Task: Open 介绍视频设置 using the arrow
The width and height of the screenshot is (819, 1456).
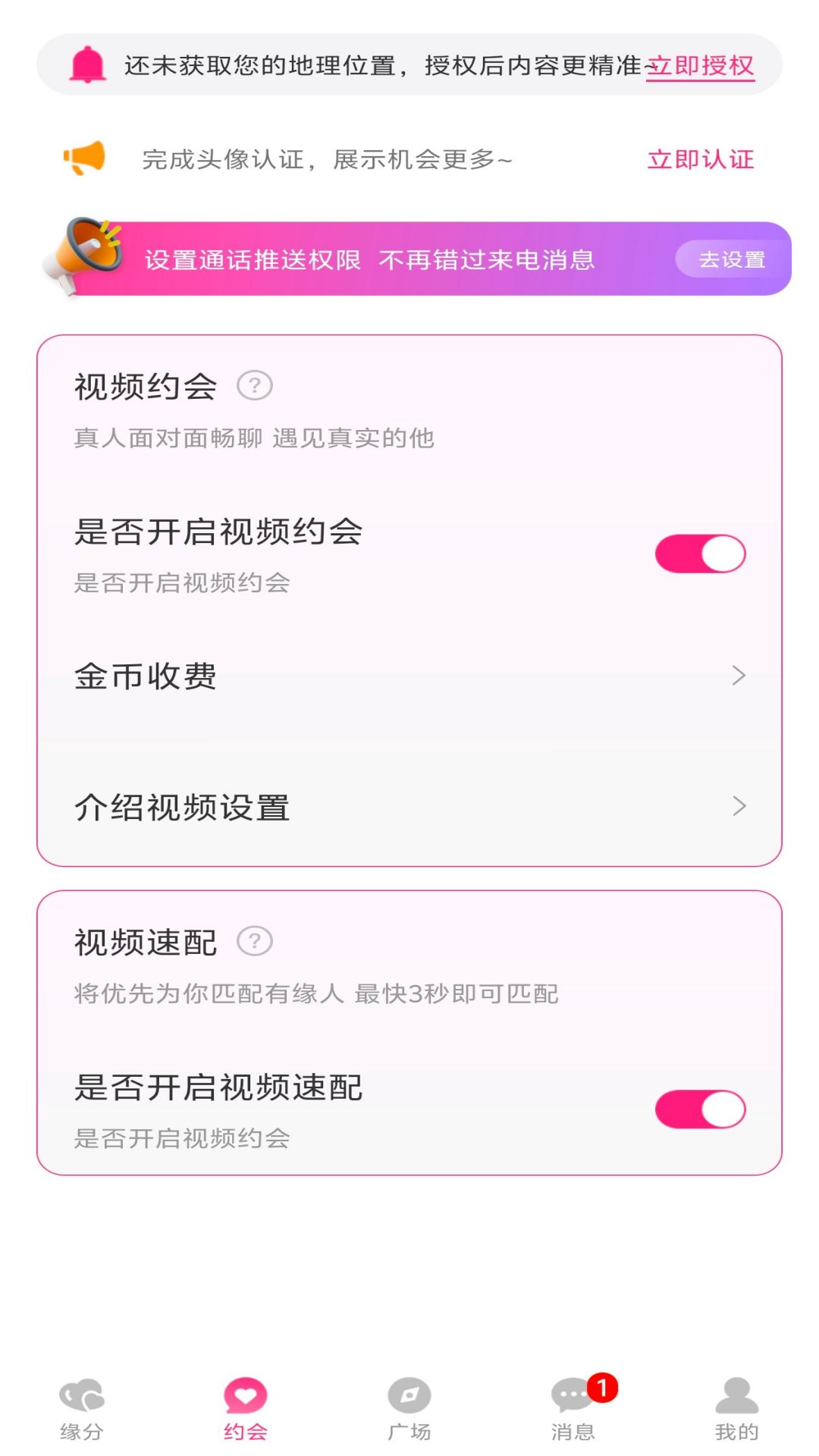Action: point(738,807)
